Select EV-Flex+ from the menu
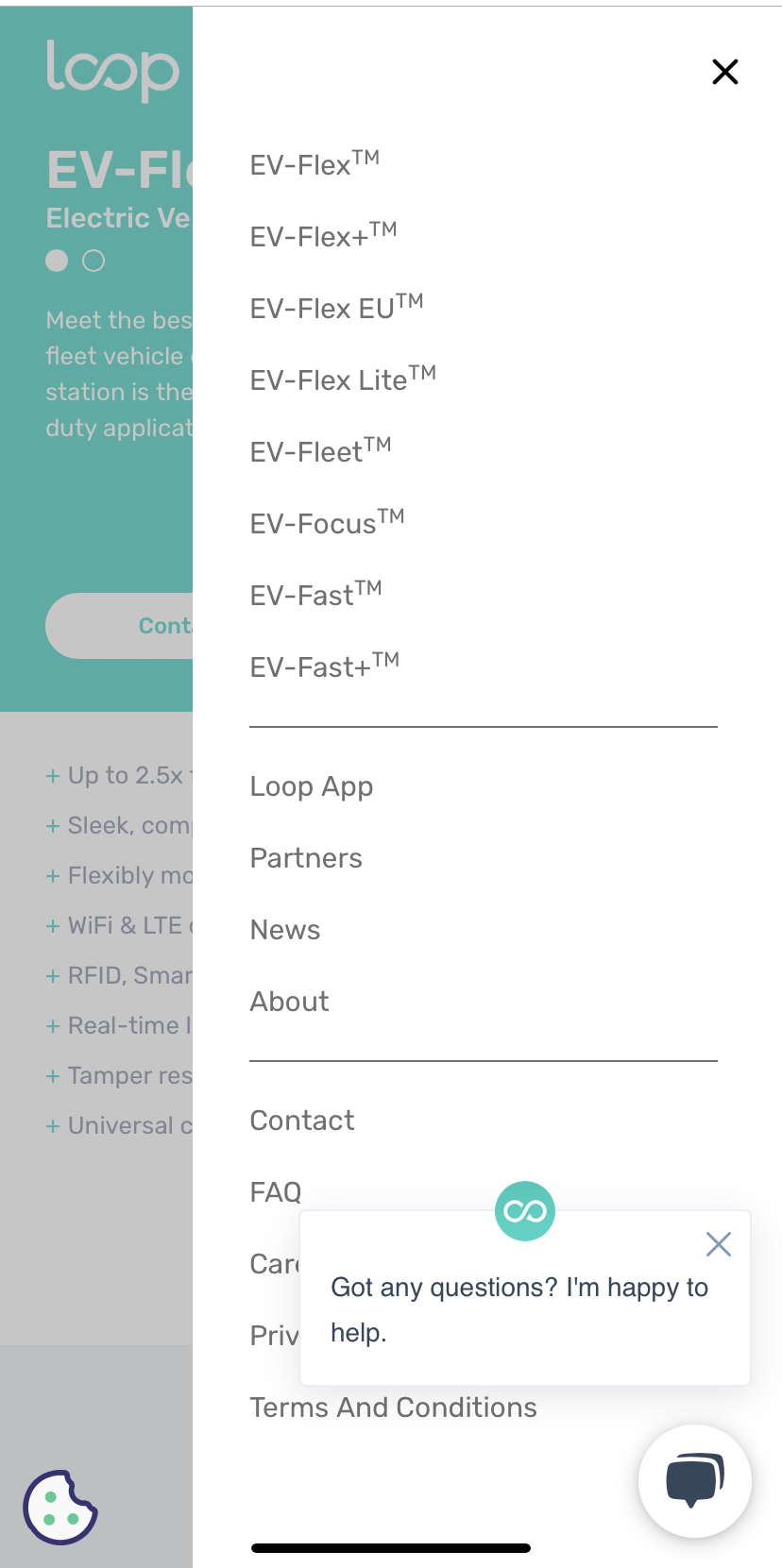 (323, 236)
